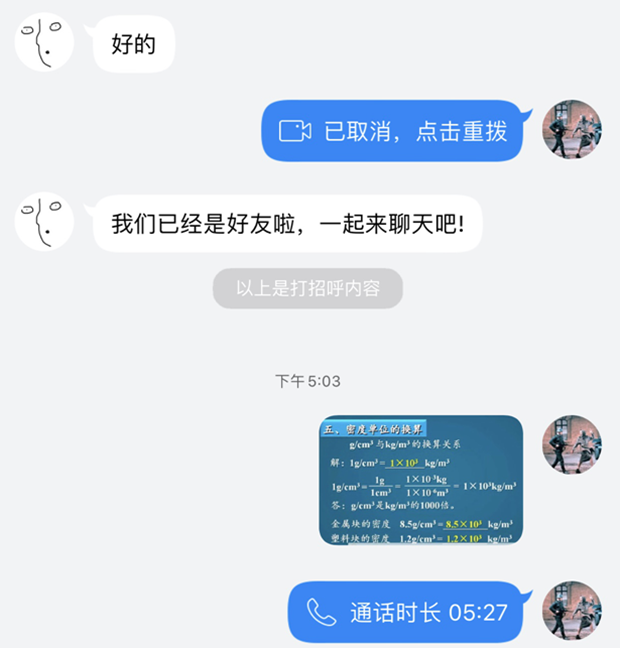Tap my avatar beside the 通话时长 bubble
This screenshot has height=648, width=620.
point(572,611)
